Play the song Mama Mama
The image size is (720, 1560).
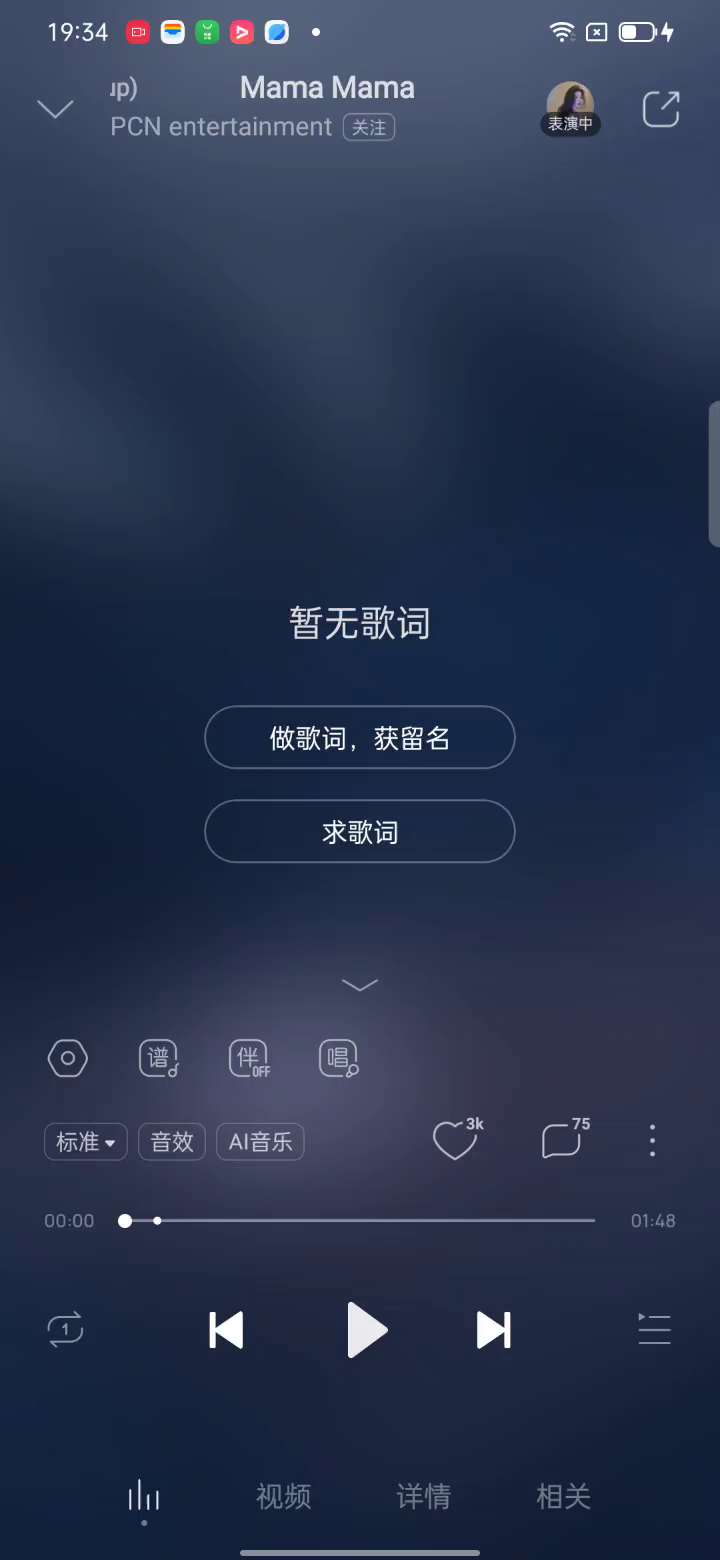coord(366,1330)
